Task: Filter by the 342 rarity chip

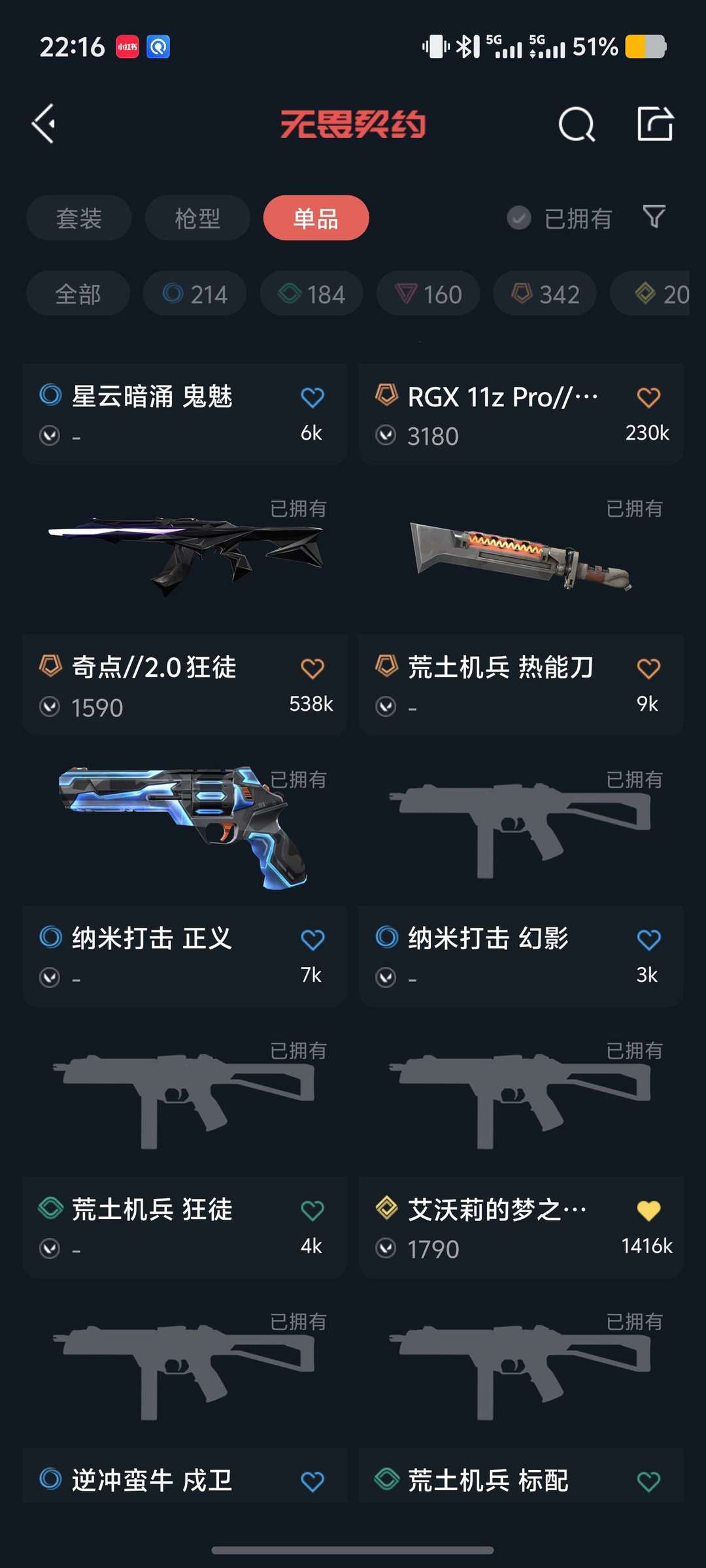Action: [x=545, y=294]
